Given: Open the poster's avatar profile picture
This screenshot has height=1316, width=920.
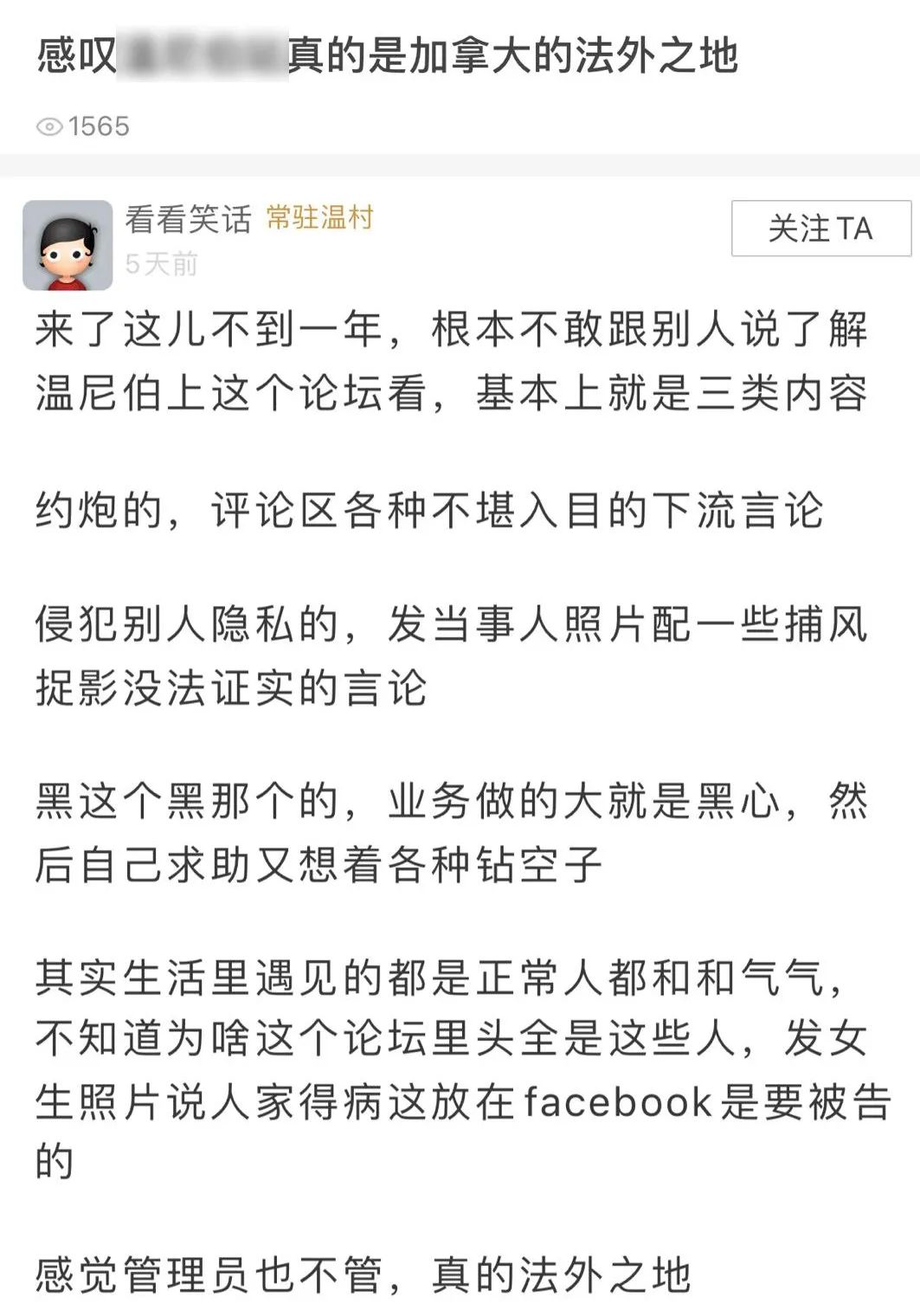Looking at the screenshot, I should click(68, 245).
